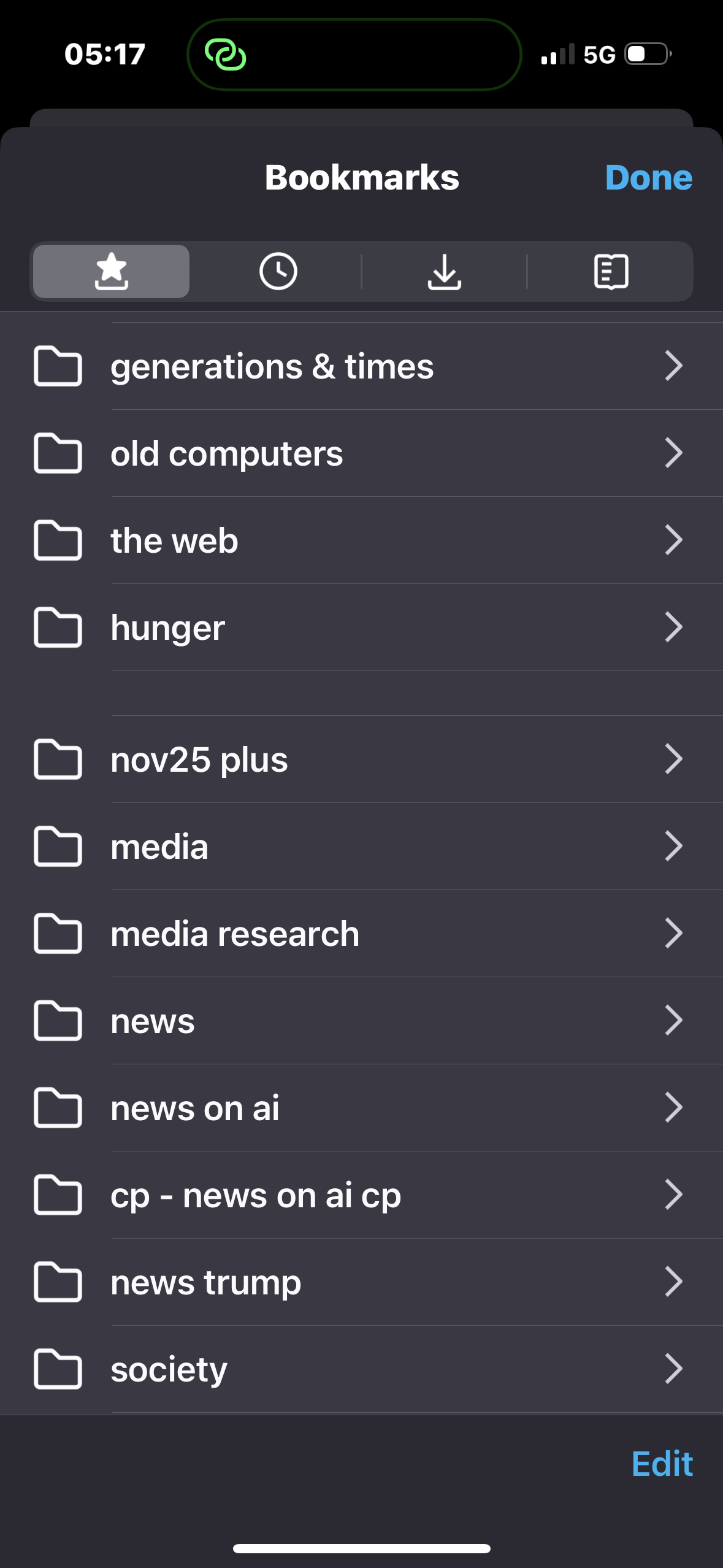Switch to the History clock tab

click(278, 271)
